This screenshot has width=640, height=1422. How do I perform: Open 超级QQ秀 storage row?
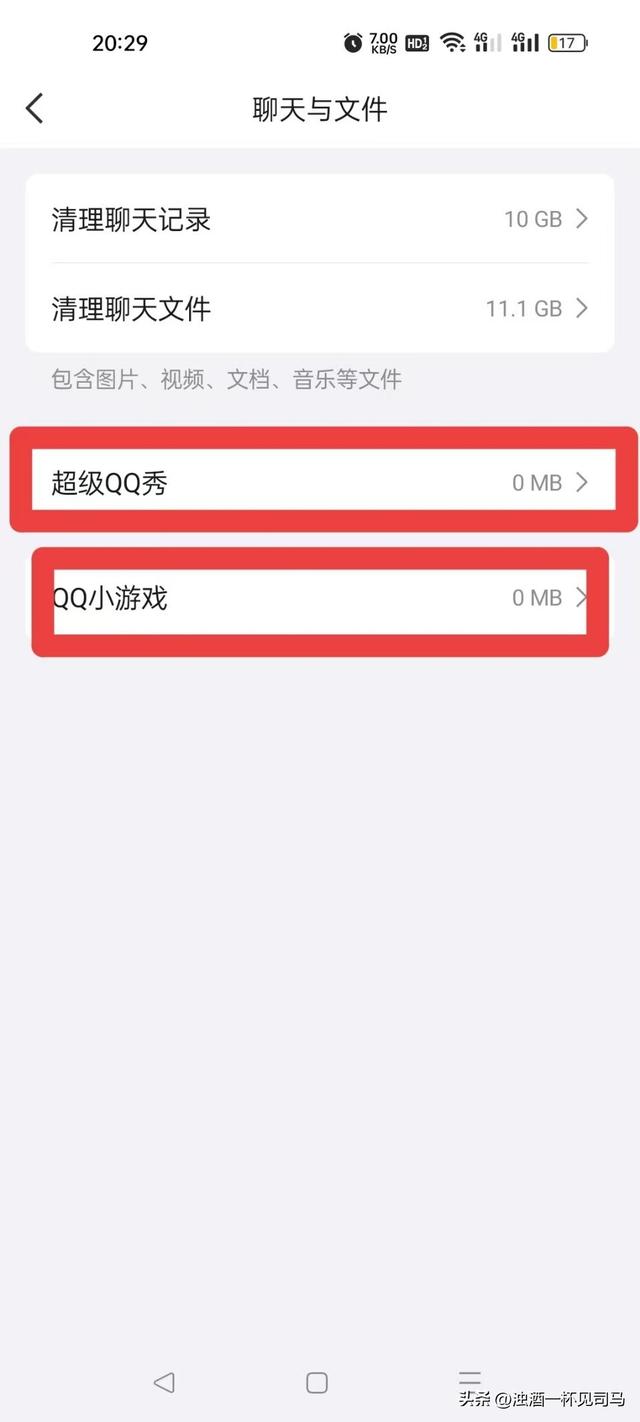[319, 482]
